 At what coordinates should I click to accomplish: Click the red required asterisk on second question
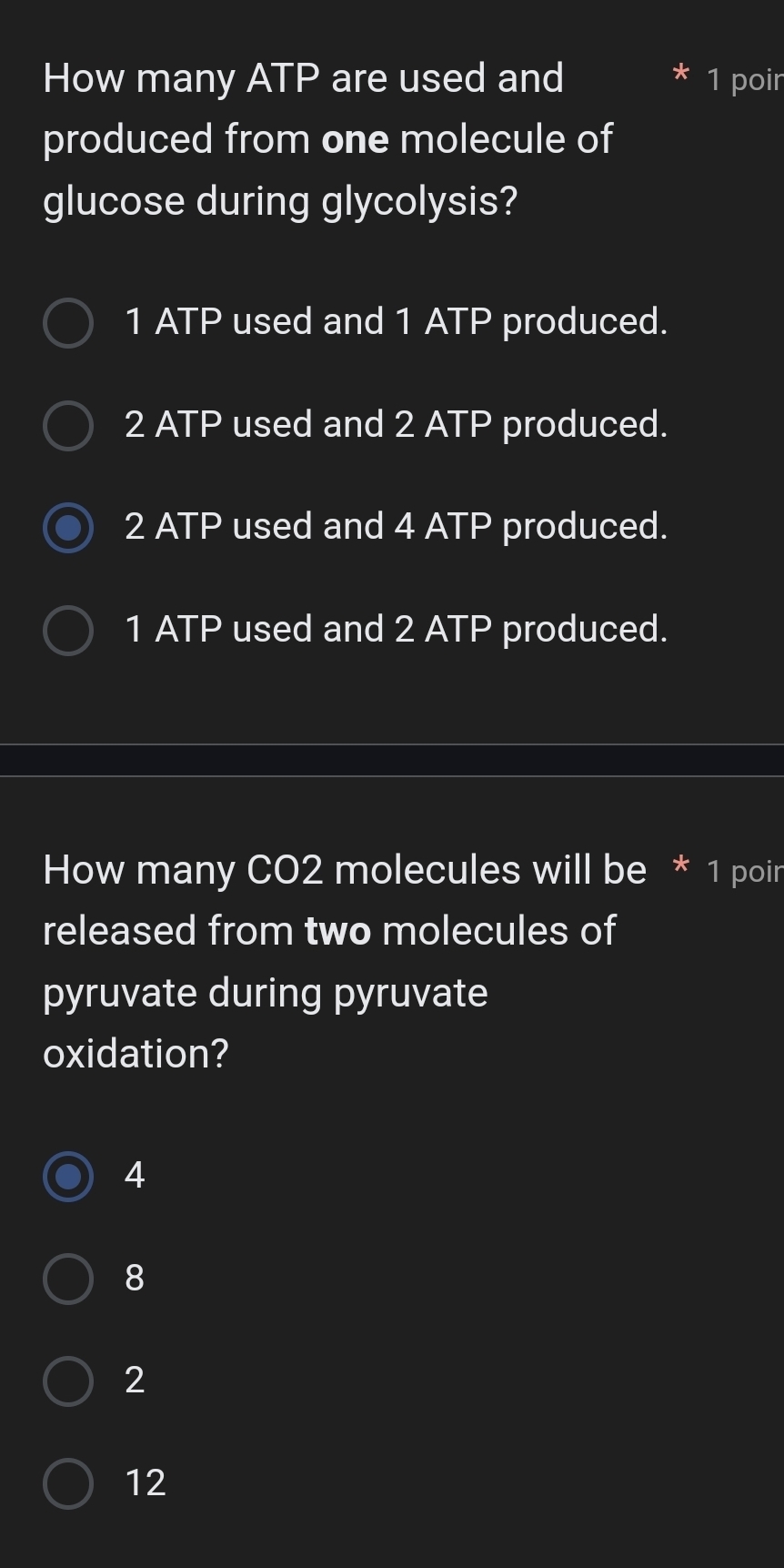tap(681, 871)
